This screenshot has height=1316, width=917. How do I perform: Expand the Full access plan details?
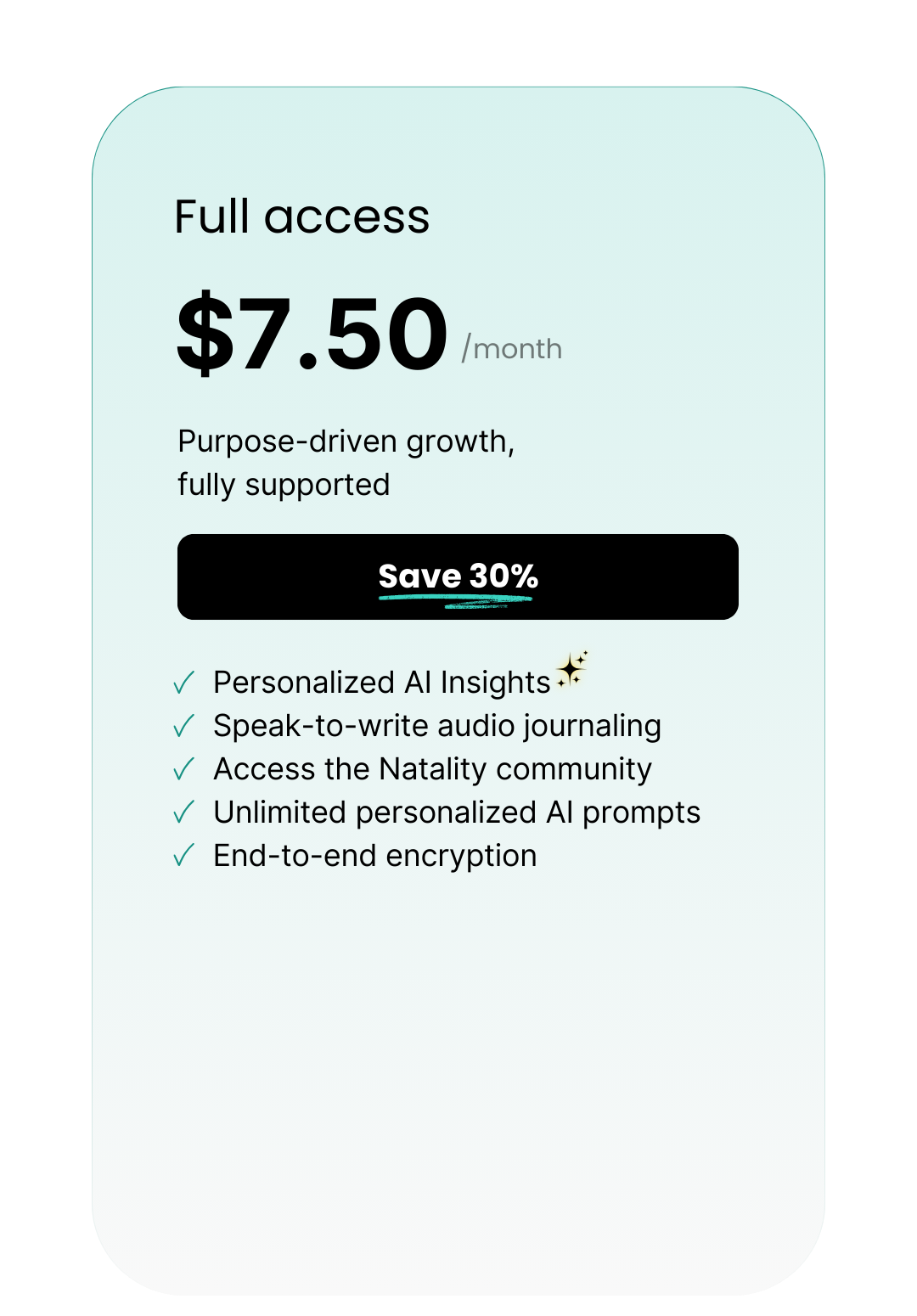[301, 217]
